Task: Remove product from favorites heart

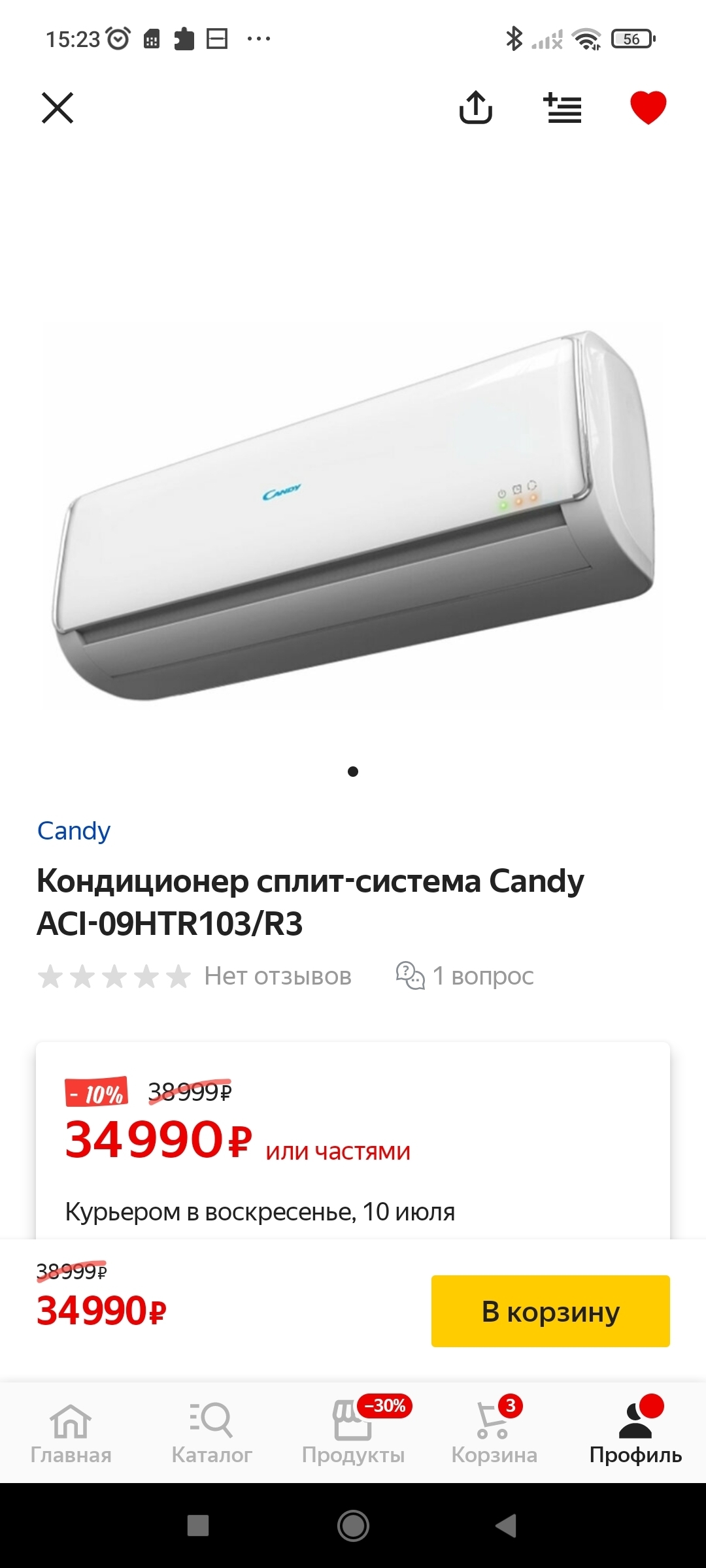Action: tap(648, 108)
